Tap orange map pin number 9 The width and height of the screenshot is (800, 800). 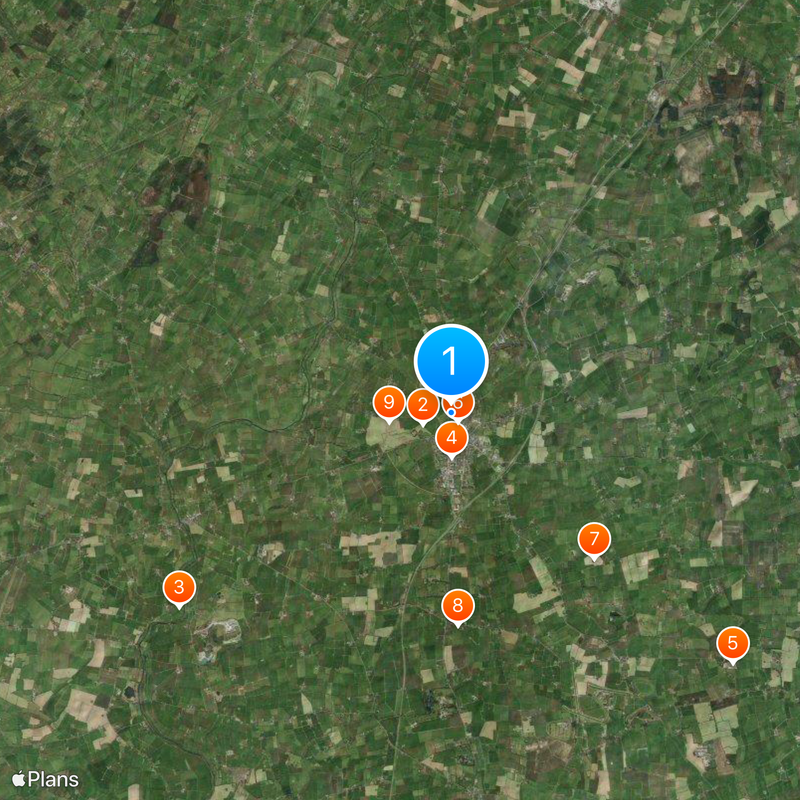click(x=388, y=402)
